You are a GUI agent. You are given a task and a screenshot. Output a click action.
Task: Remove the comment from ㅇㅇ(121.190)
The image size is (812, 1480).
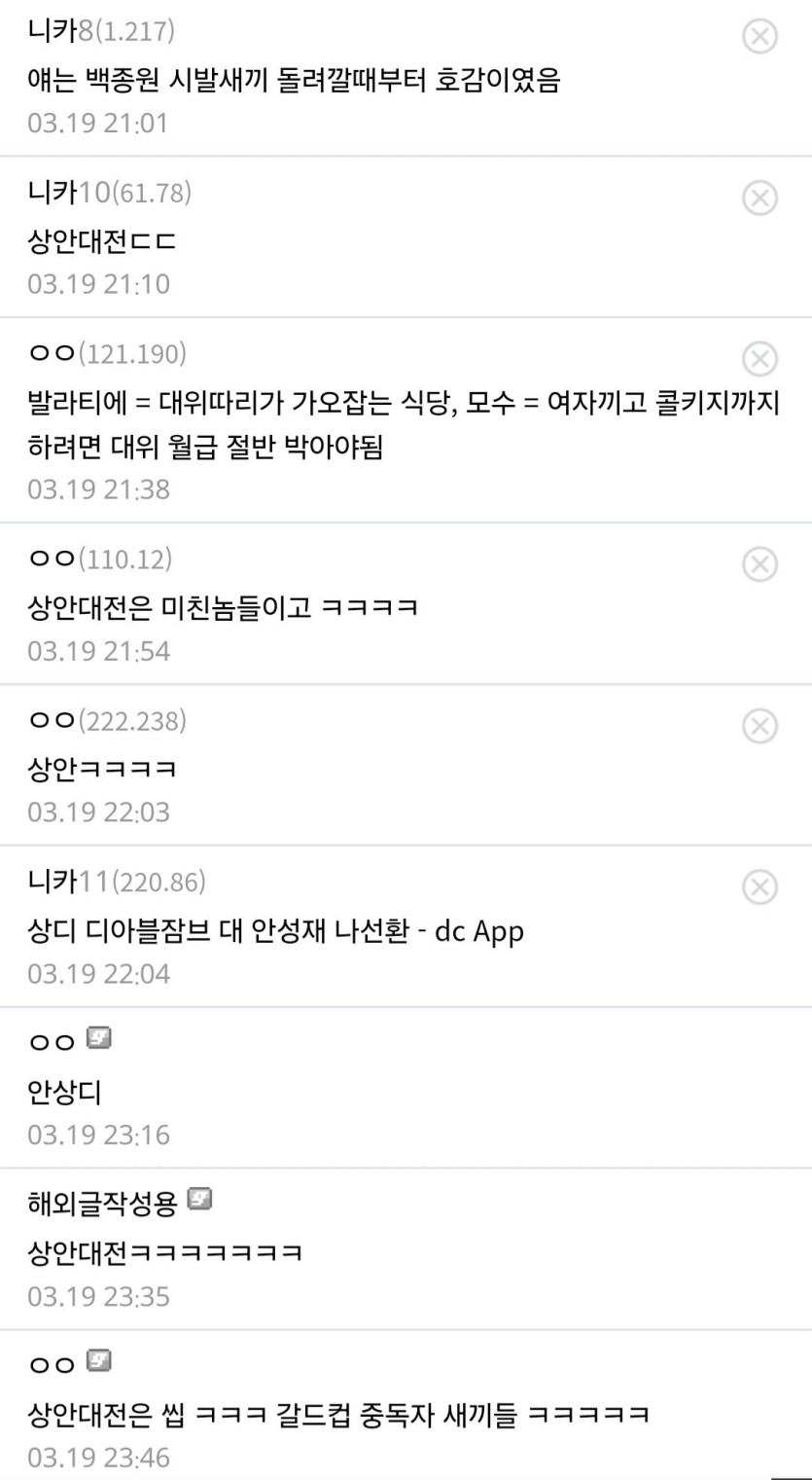[x=759, y=359]
